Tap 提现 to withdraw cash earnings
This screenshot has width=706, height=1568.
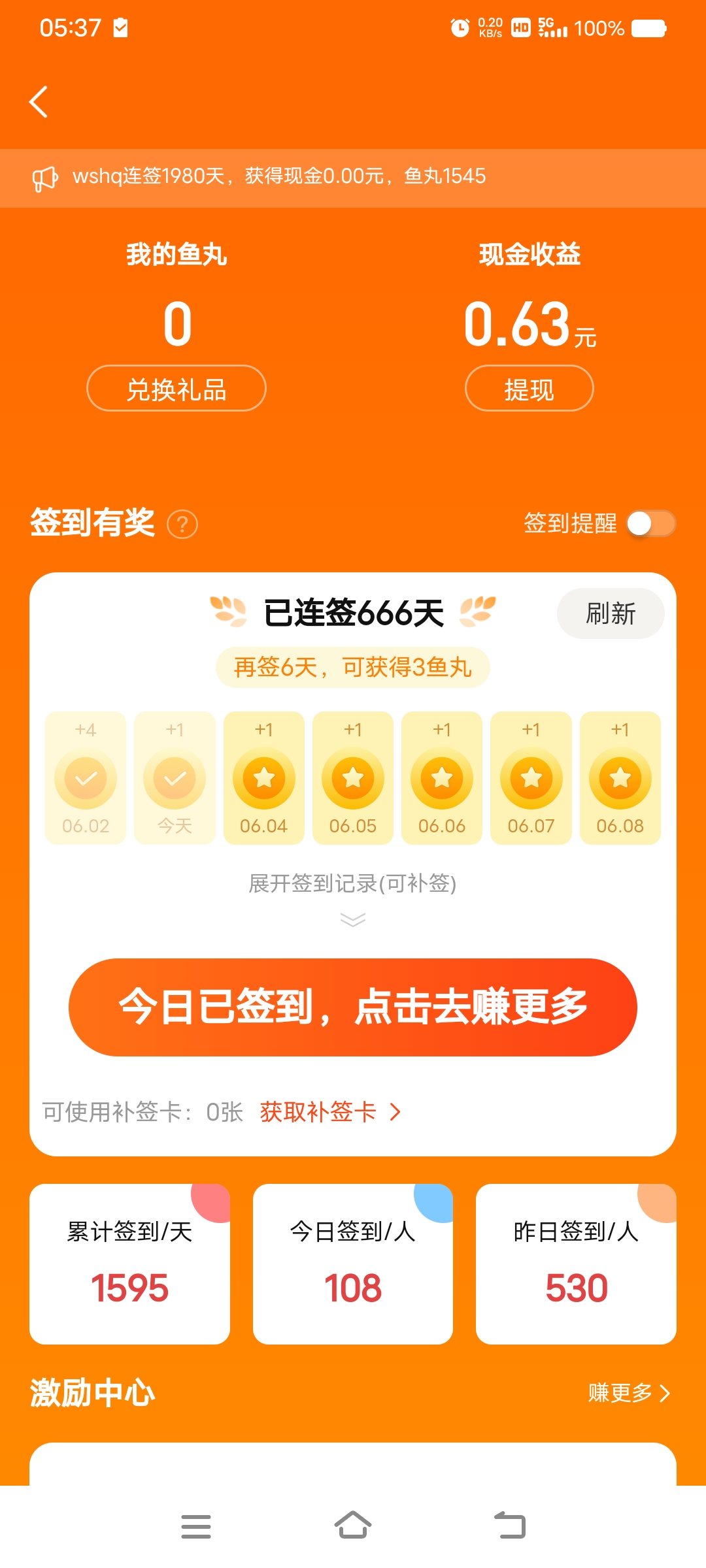529,389
